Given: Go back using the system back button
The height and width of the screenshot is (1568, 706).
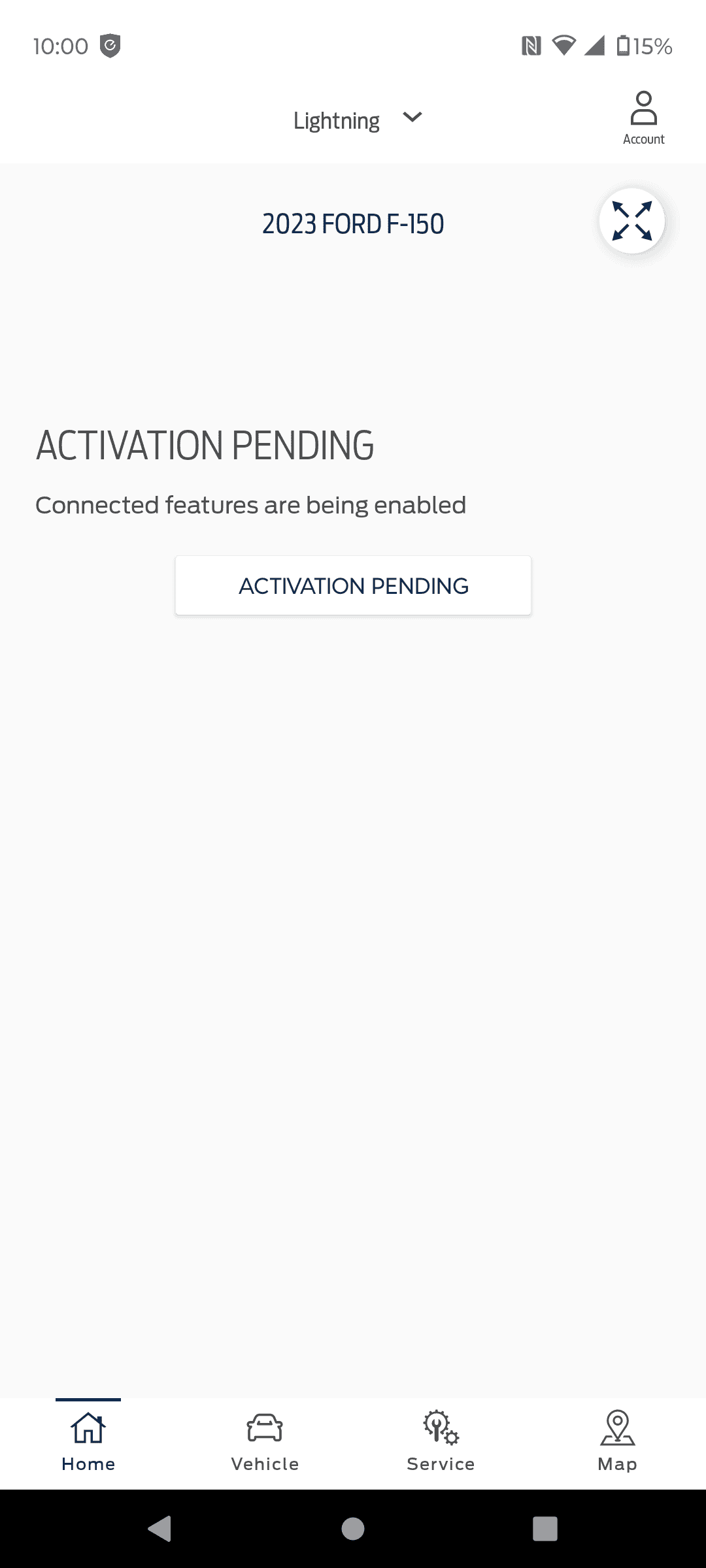Looking at the screenshot, I should pos(160,1529).
